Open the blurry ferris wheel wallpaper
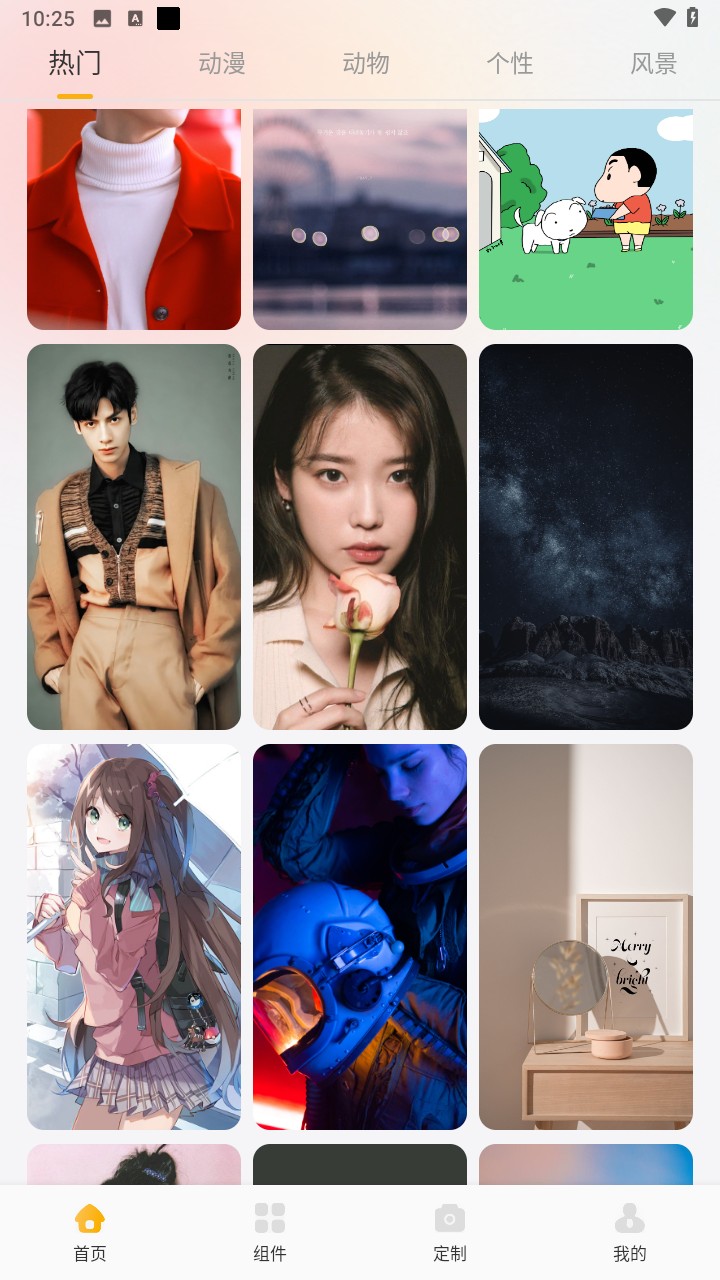720x1280 pixels. coord(360,220)
